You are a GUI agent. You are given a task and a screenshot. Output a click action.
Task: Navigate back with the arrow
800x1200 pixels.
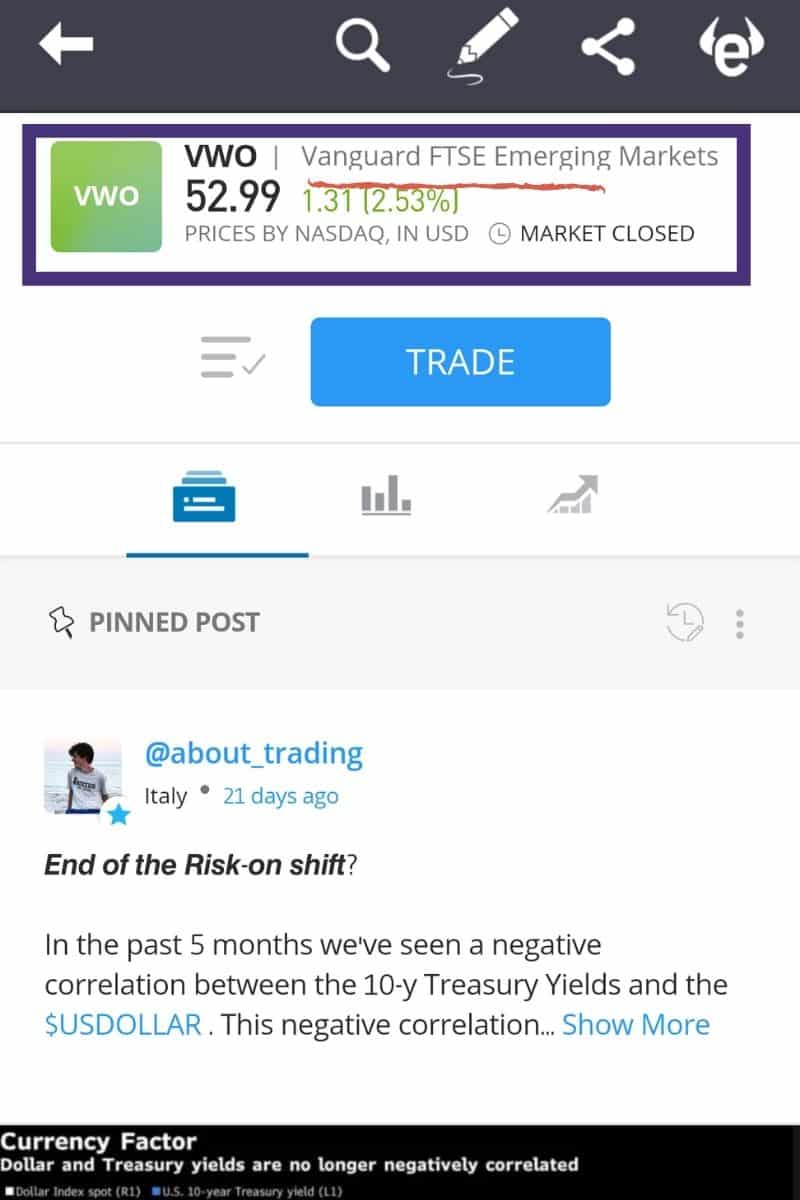[x=64, y=44]
